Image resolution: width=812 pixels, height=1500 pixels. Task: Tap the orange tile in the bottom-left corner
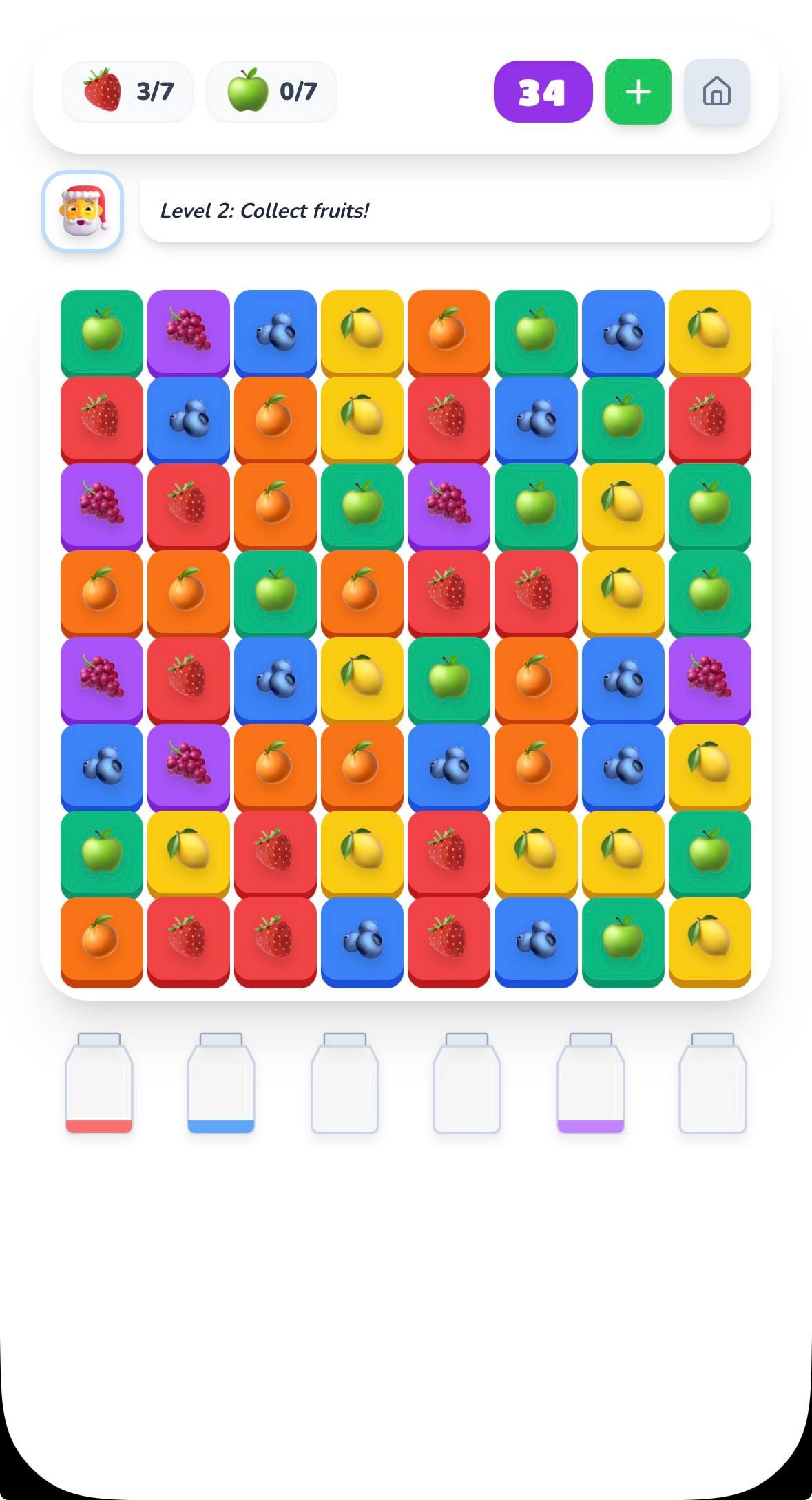[x=101, y=941]
